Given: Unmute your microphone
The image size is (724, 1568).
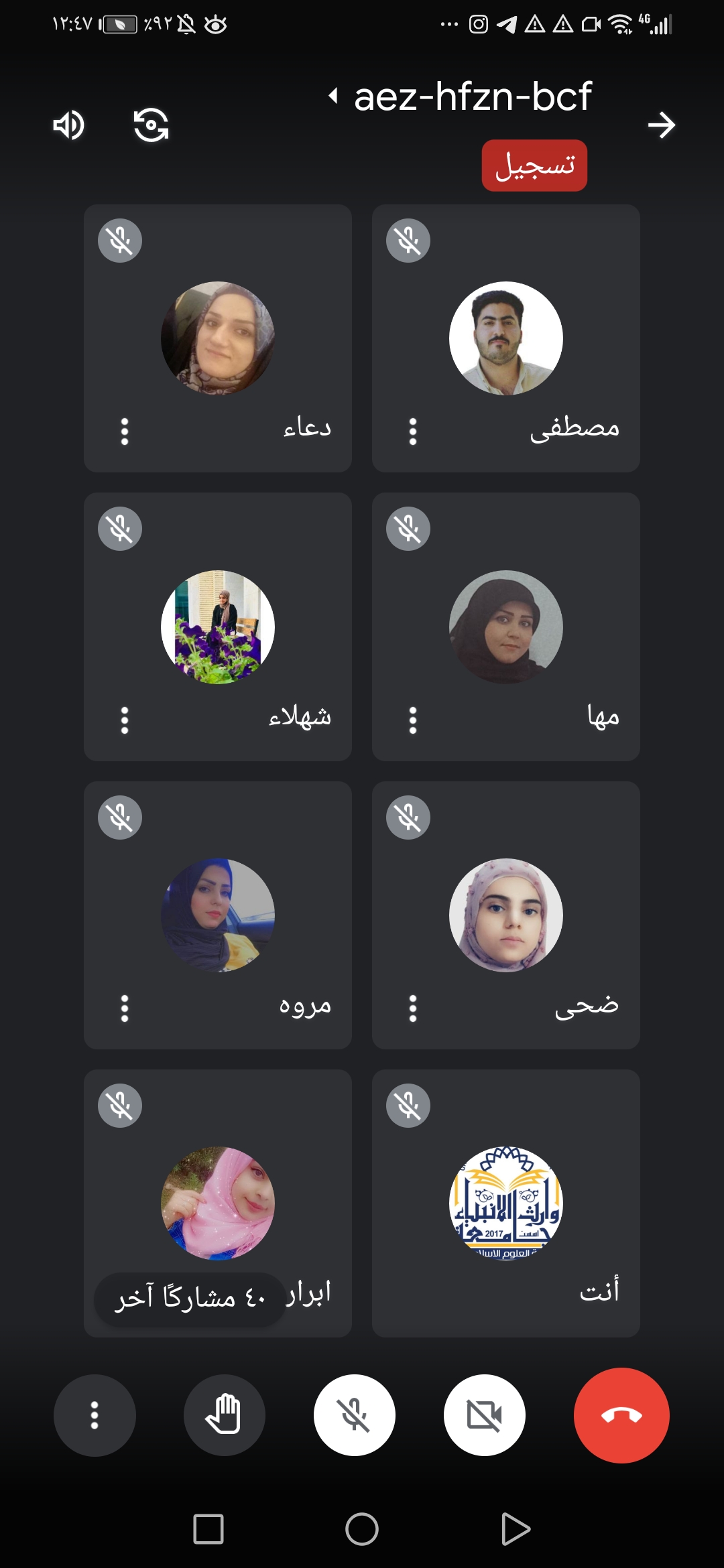Looking at the screenshot, I should [355, 1415].
